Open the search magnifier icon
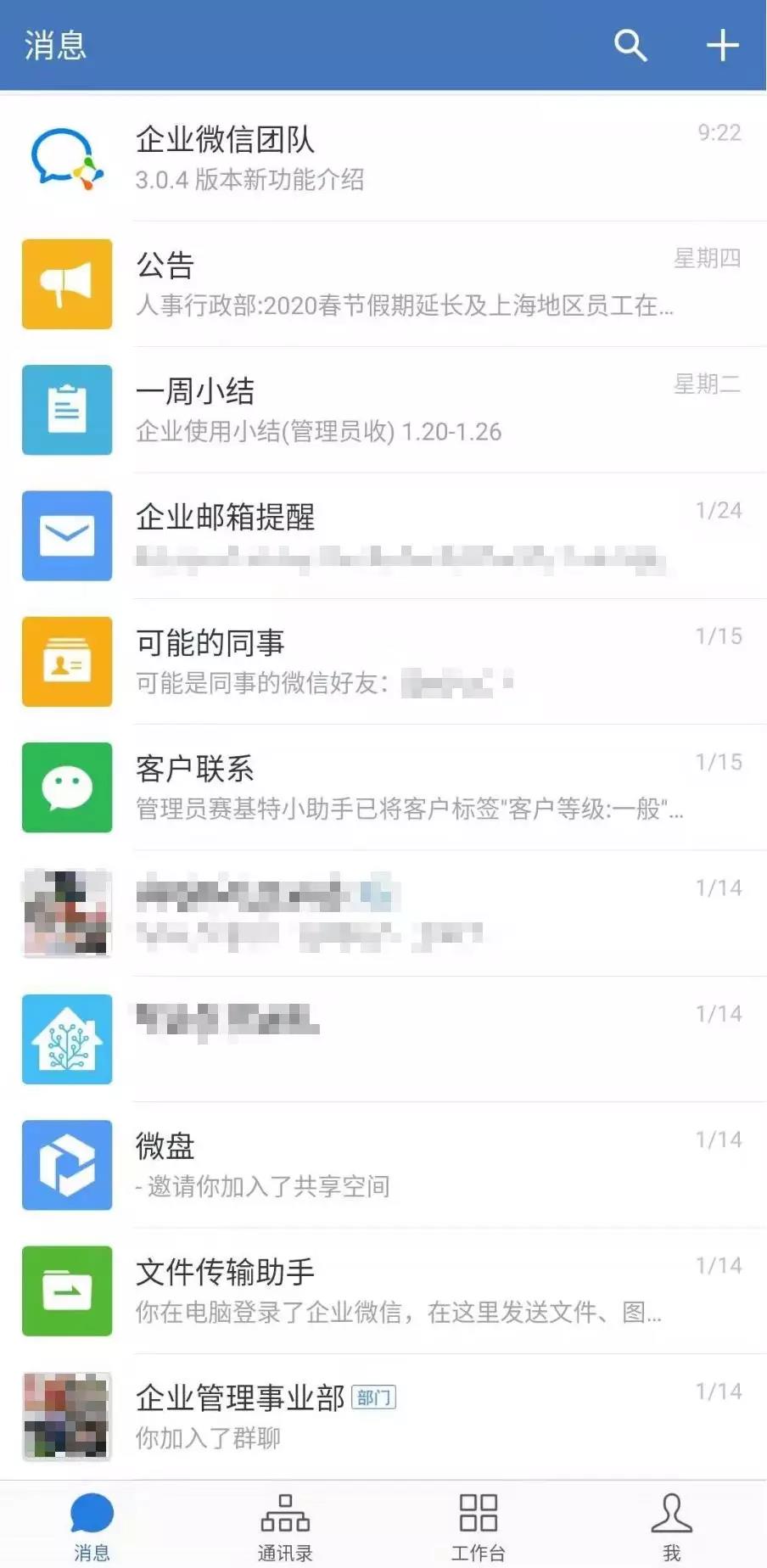The height and width of the screenshot is (1568, 767). [630, 45]
